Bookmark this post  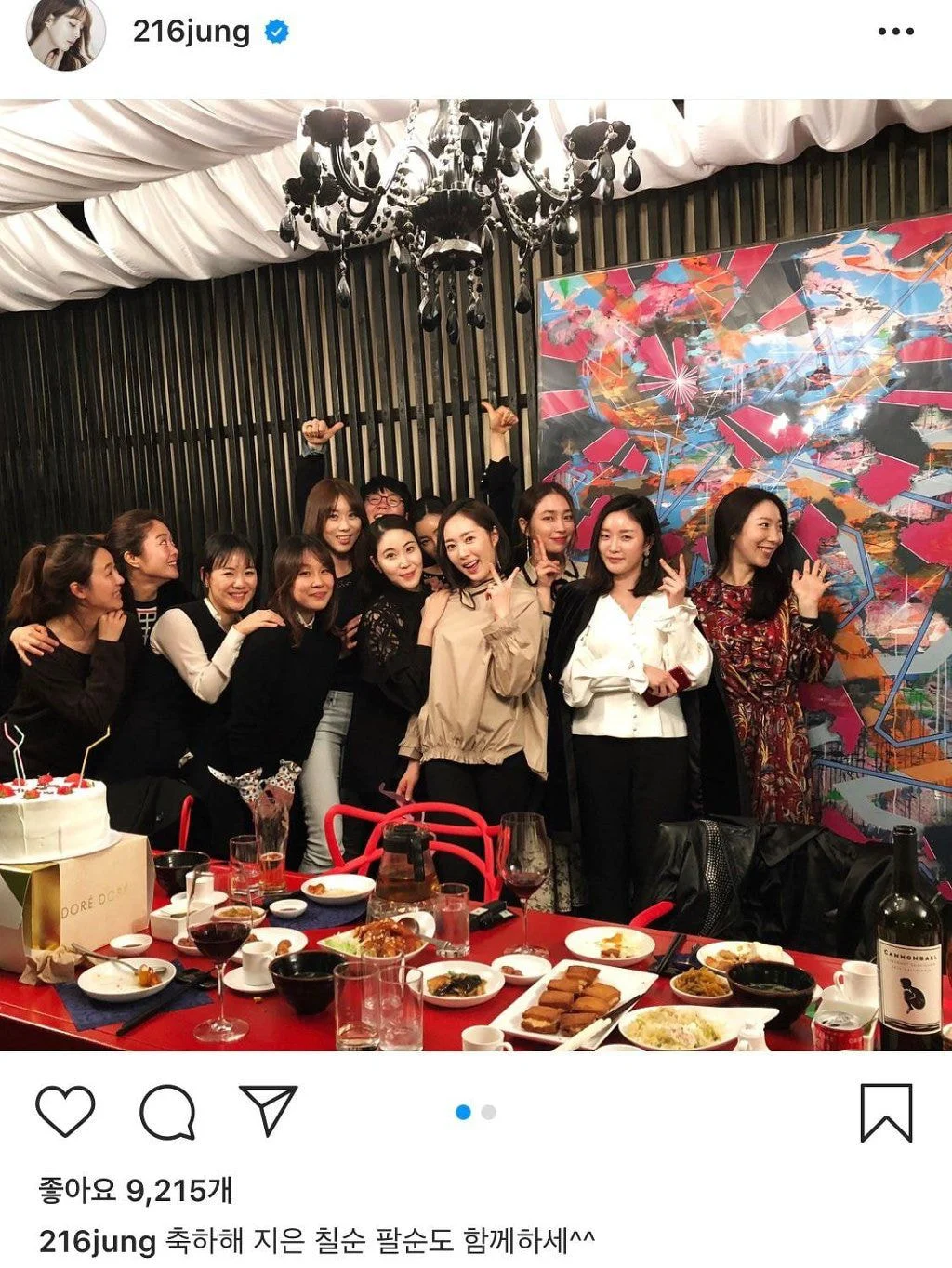tap(886, 1112)
